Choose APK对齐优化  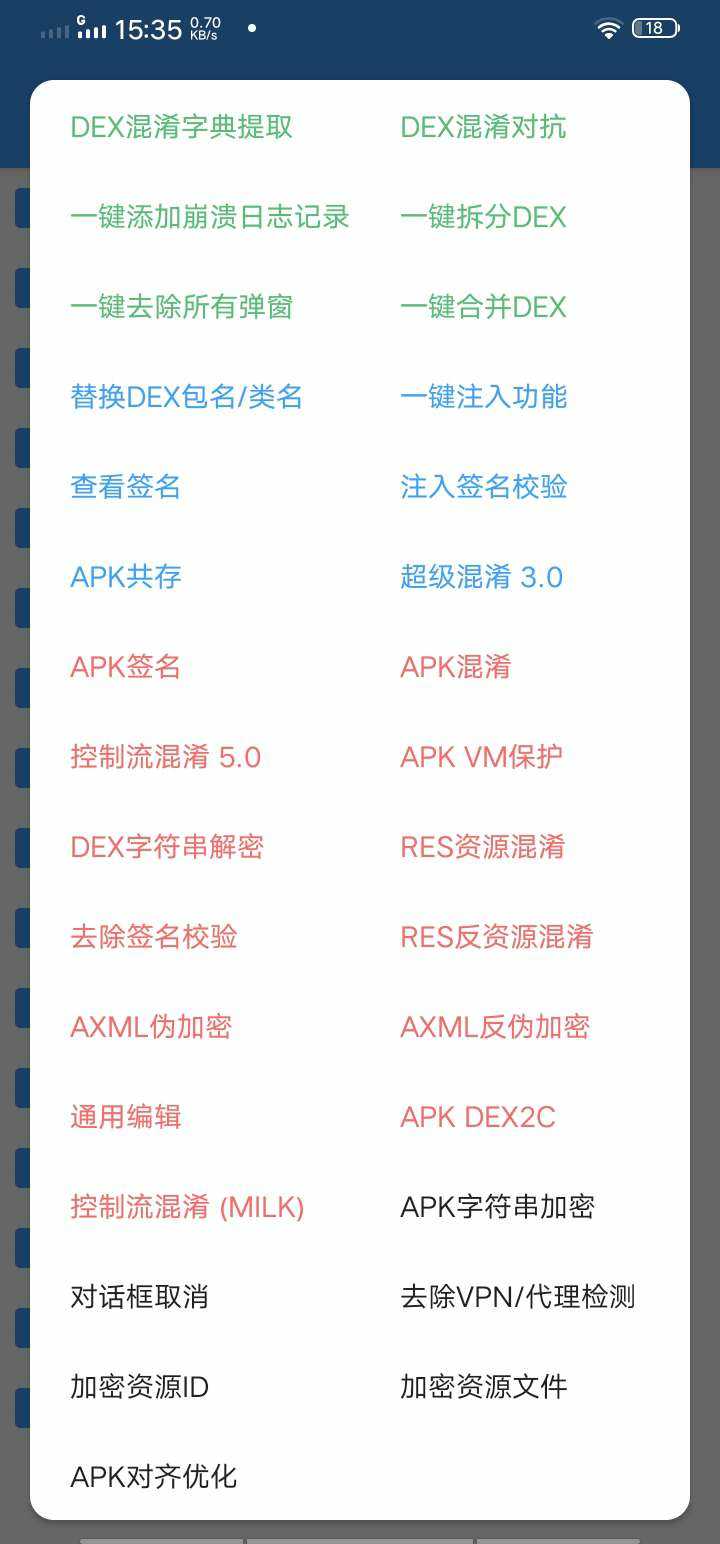[153, 1477]
